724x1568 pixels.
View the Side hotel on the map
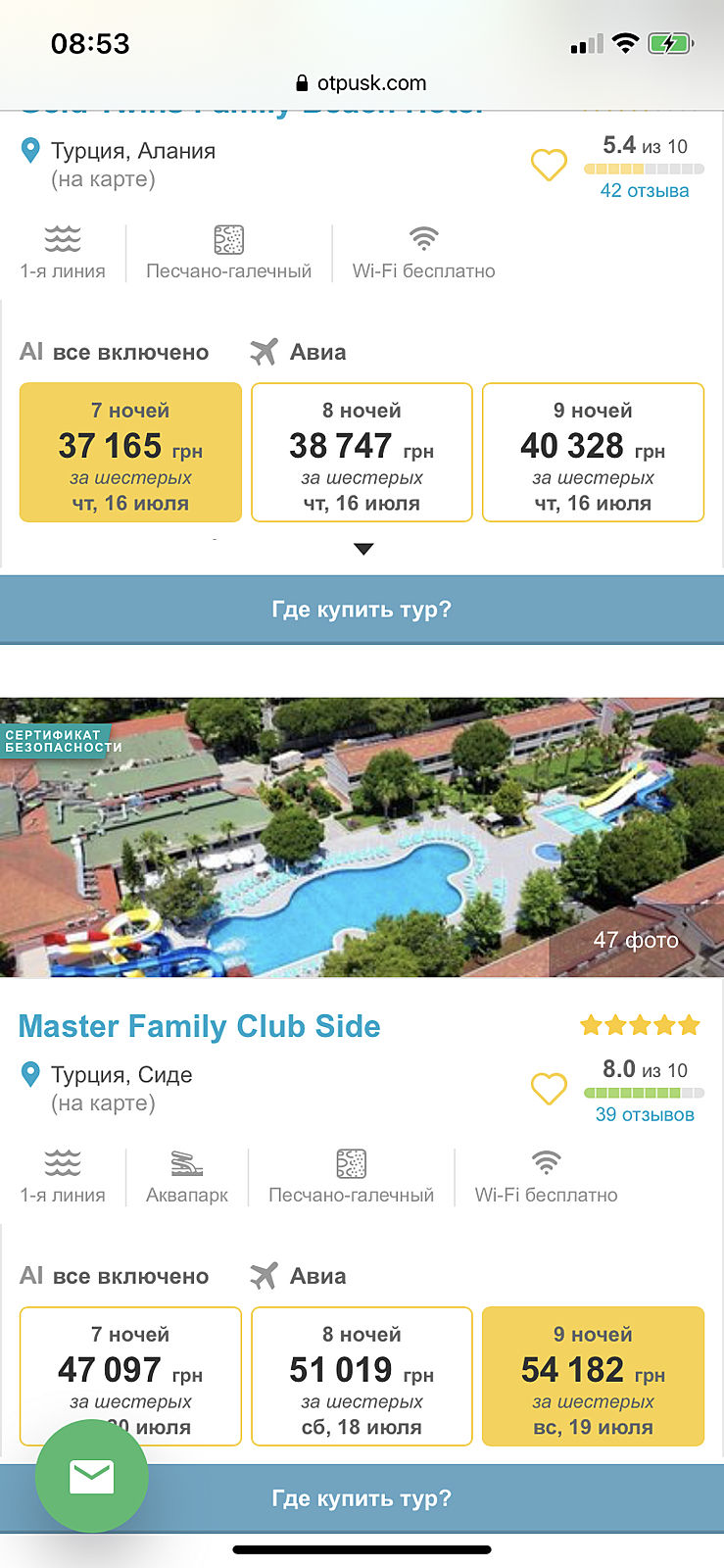(x=103, y=1103)
